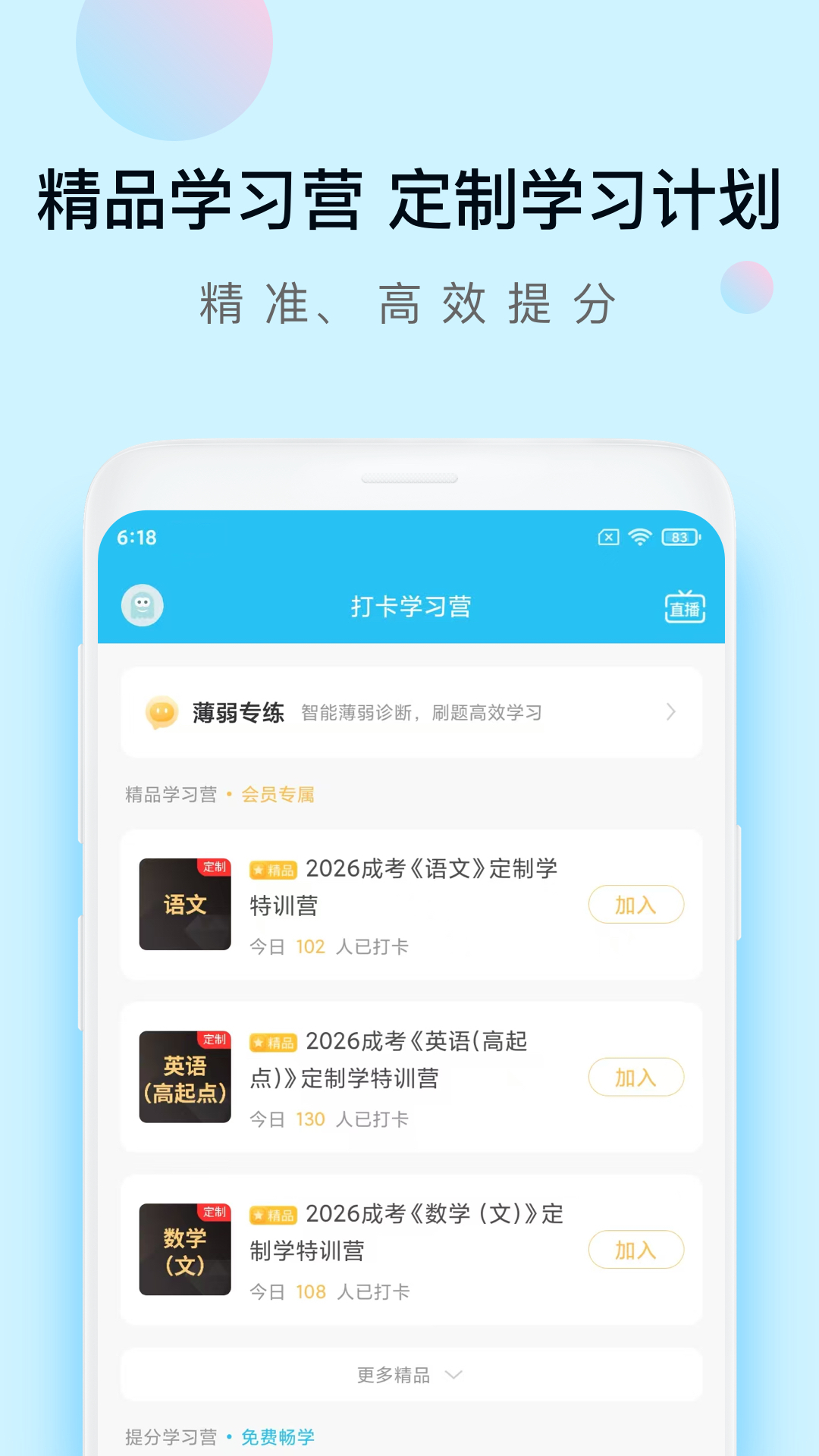Tap the 精品 star badge on the 语文 card
Viewport: 819px width, 1456px height.
[x=273, y=869]
